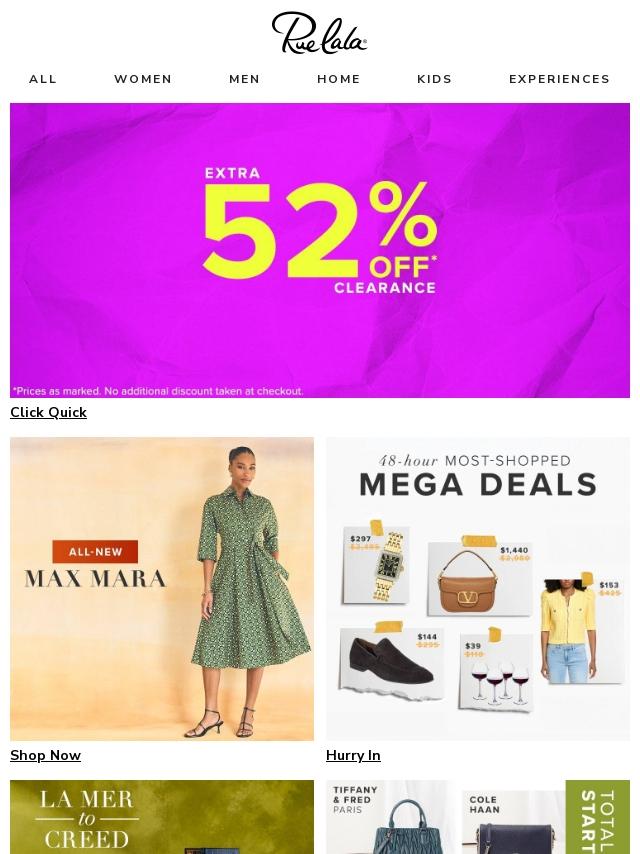The width and height of the screenshot is (640, 854).
Task: Open the Extra 52% Off Clearance banner
Action: 320,250
